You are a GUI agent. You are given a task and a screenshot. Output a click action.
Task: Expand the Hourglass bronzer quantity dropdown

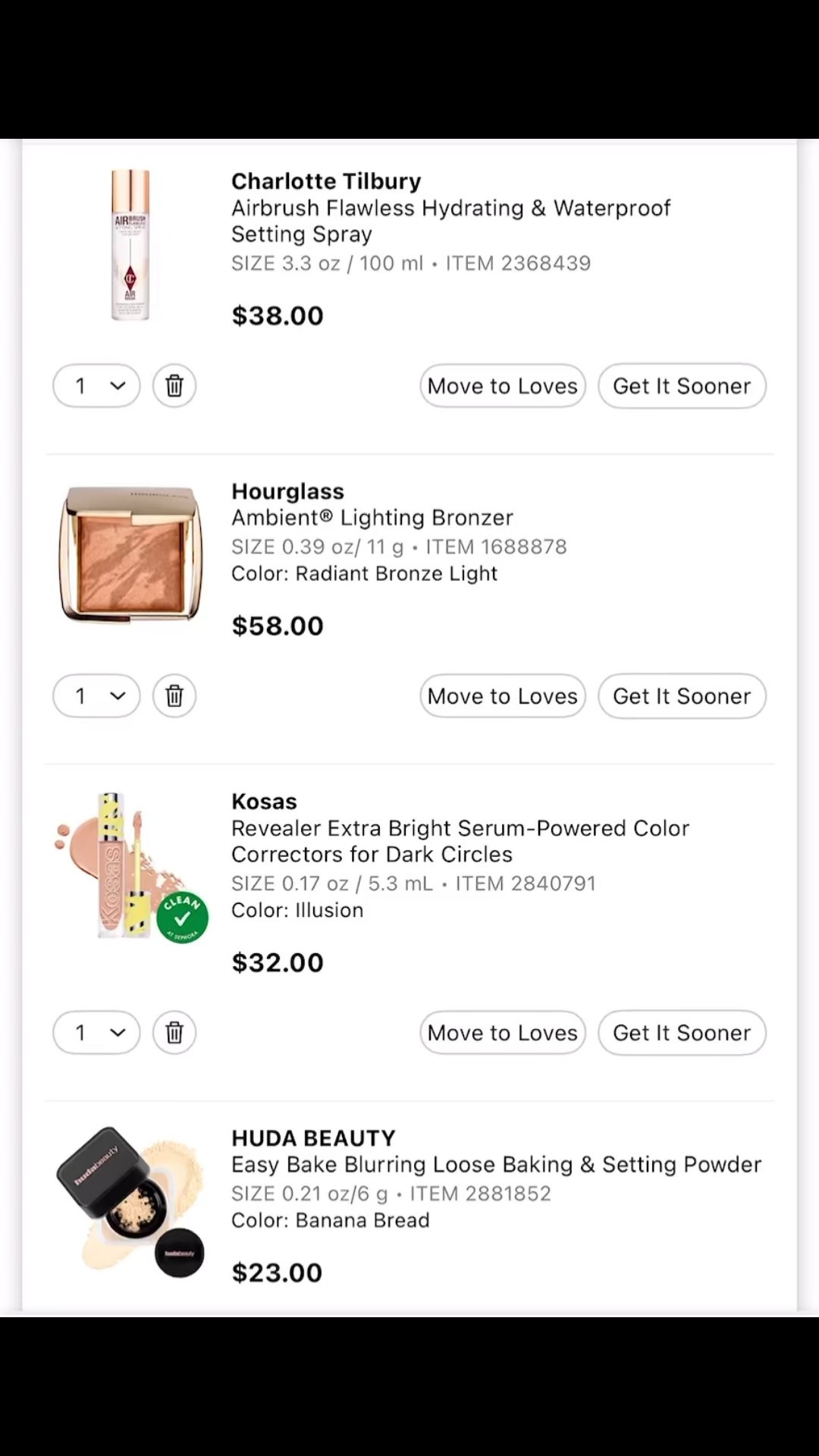point(96,695)
